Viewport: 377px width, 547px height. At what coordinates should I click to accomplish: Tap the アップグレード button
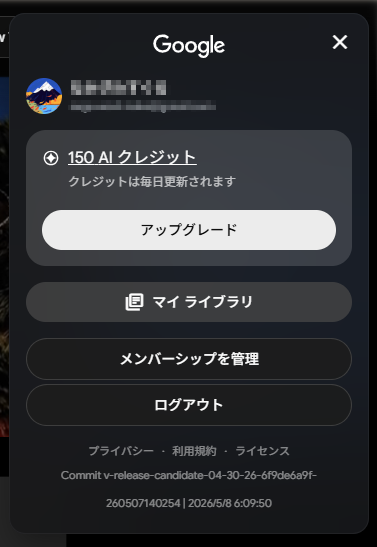pos(189,230)
